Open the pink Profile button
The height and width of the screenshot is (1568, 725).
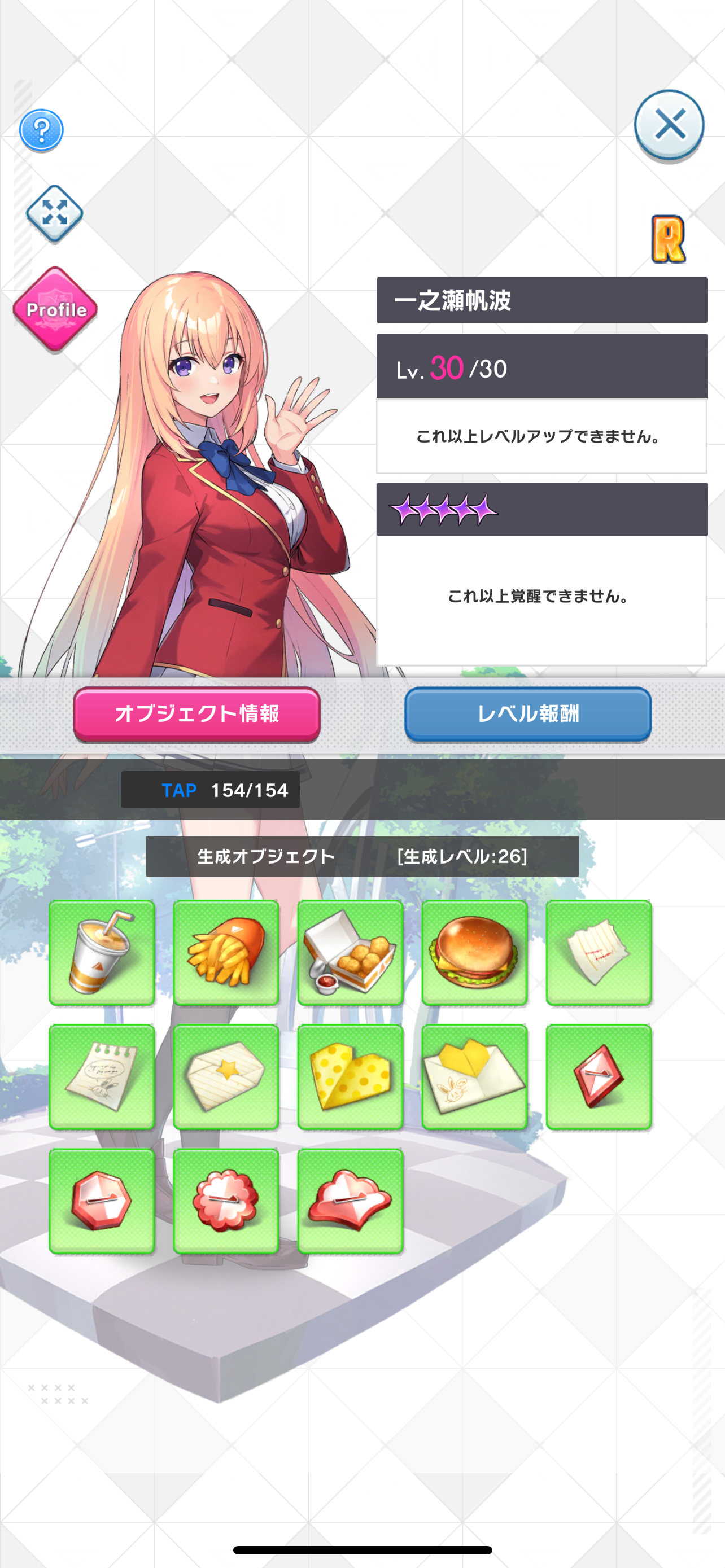tap(55, 310)
